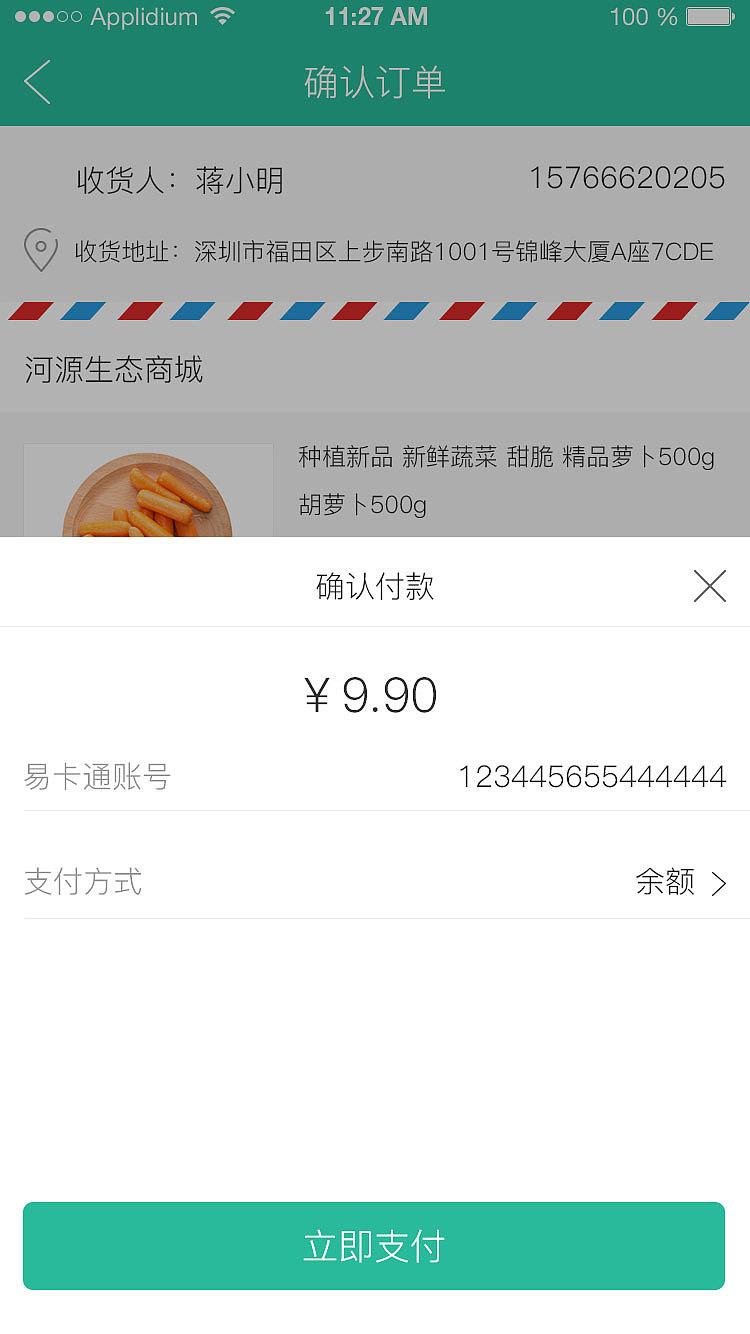Tap the ¥9.90 payment amount

point(372,694)
